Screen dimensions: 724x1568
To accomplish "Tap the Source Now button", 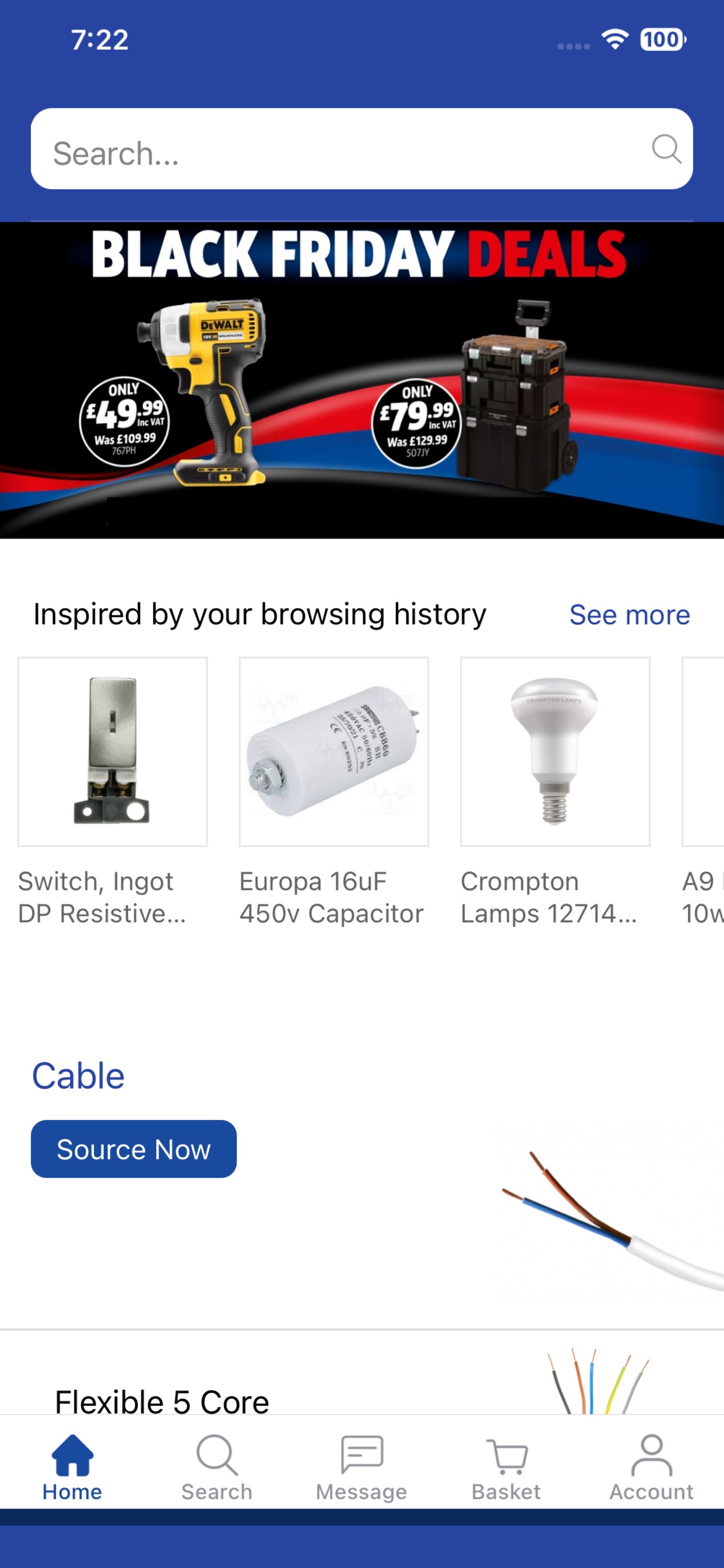I will pyautogui.click(x=134, y=1149).
